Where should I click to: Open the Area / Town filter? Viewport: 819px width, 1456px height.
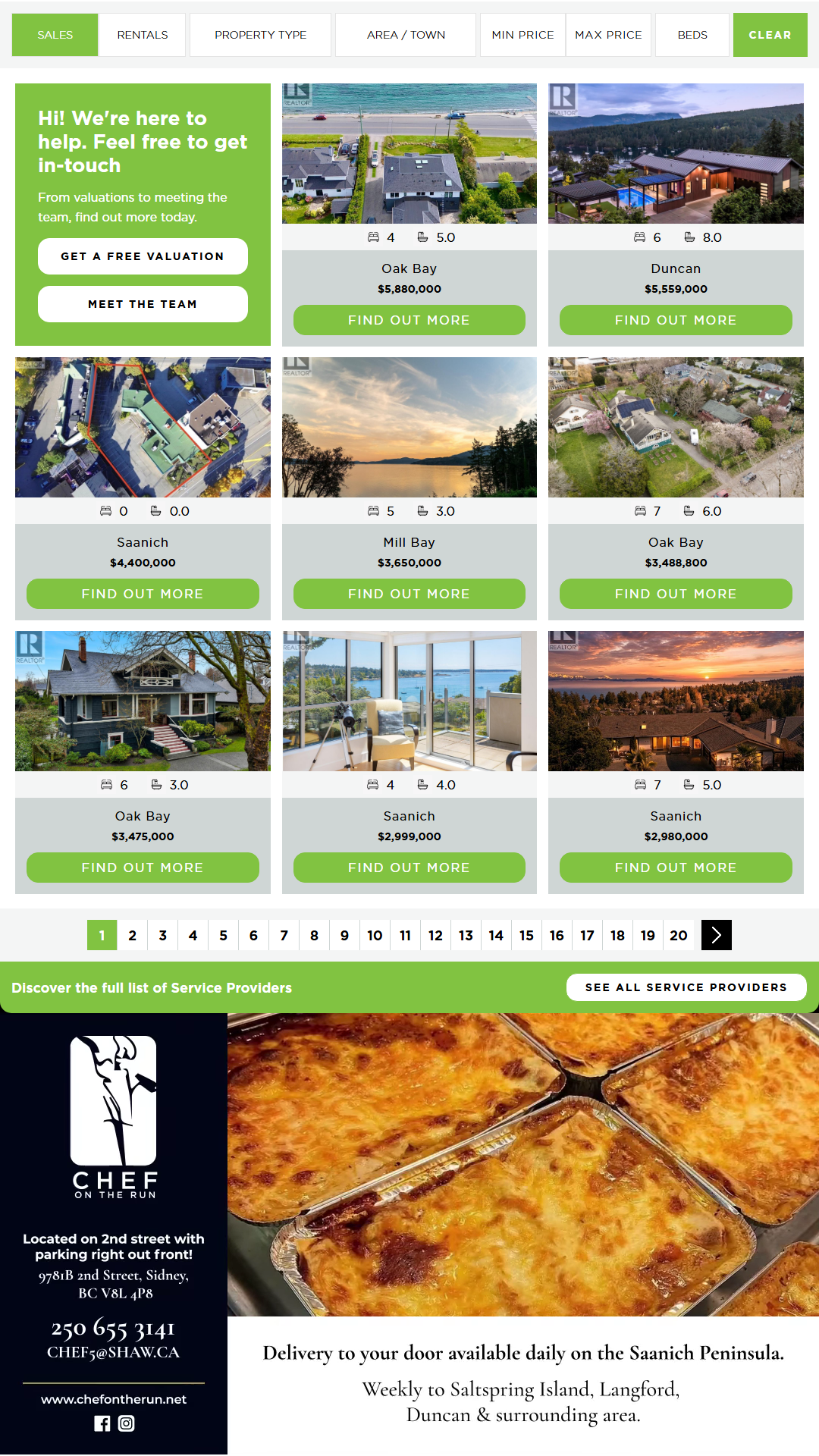tap(406, 35)
